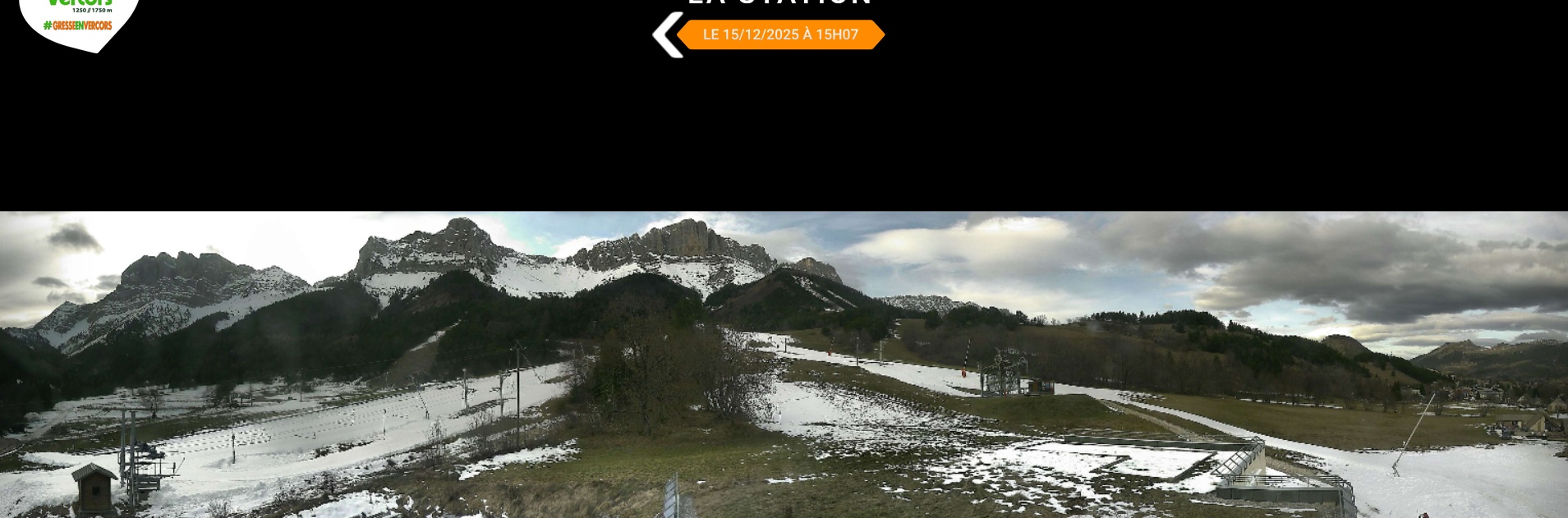This screenshot has height=518, width=1568.
Task: Open the station webcam panorama image
Action: (x=784, y=364)
